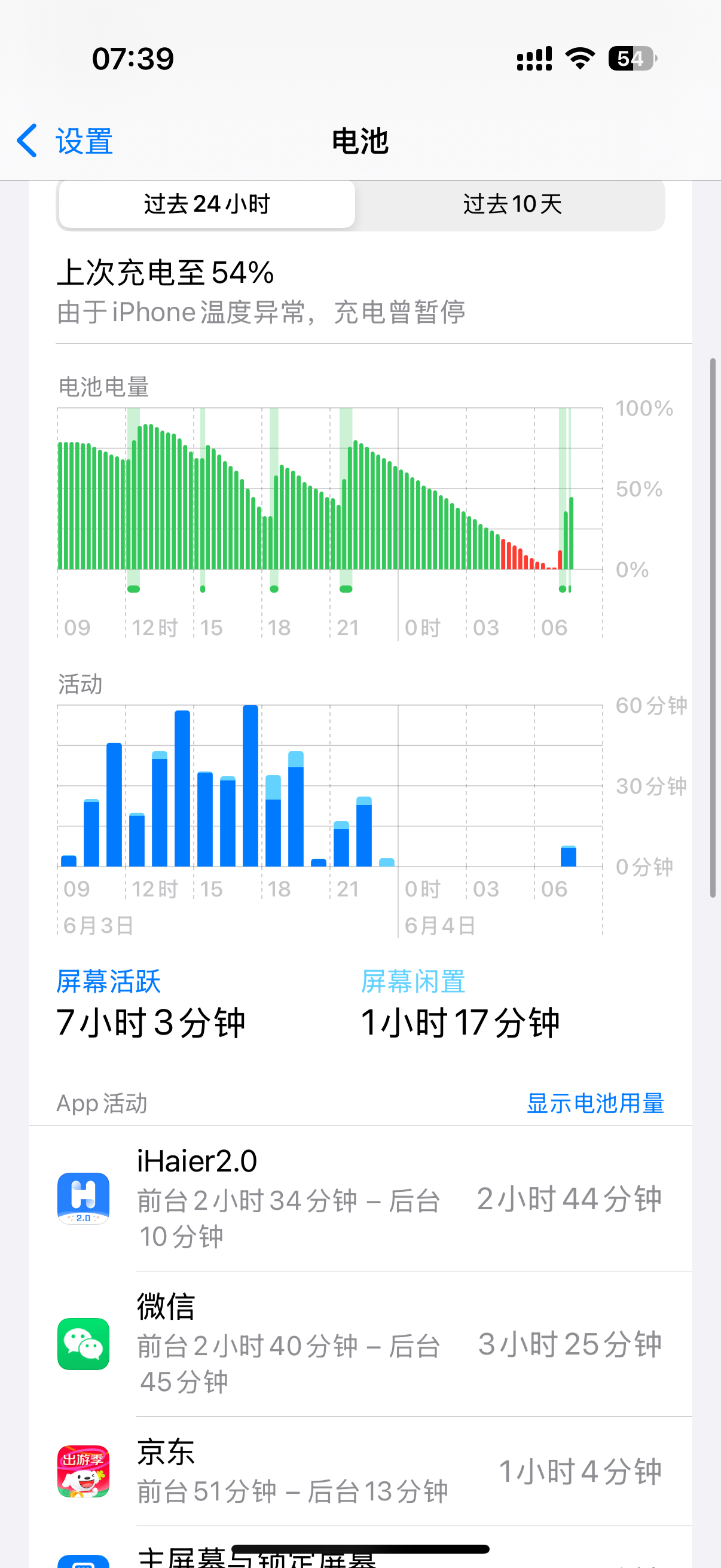Select the 12时 bar in 活动 chart
The width and height of the screenshot is (721, 1568).
(x=137, y=839)
